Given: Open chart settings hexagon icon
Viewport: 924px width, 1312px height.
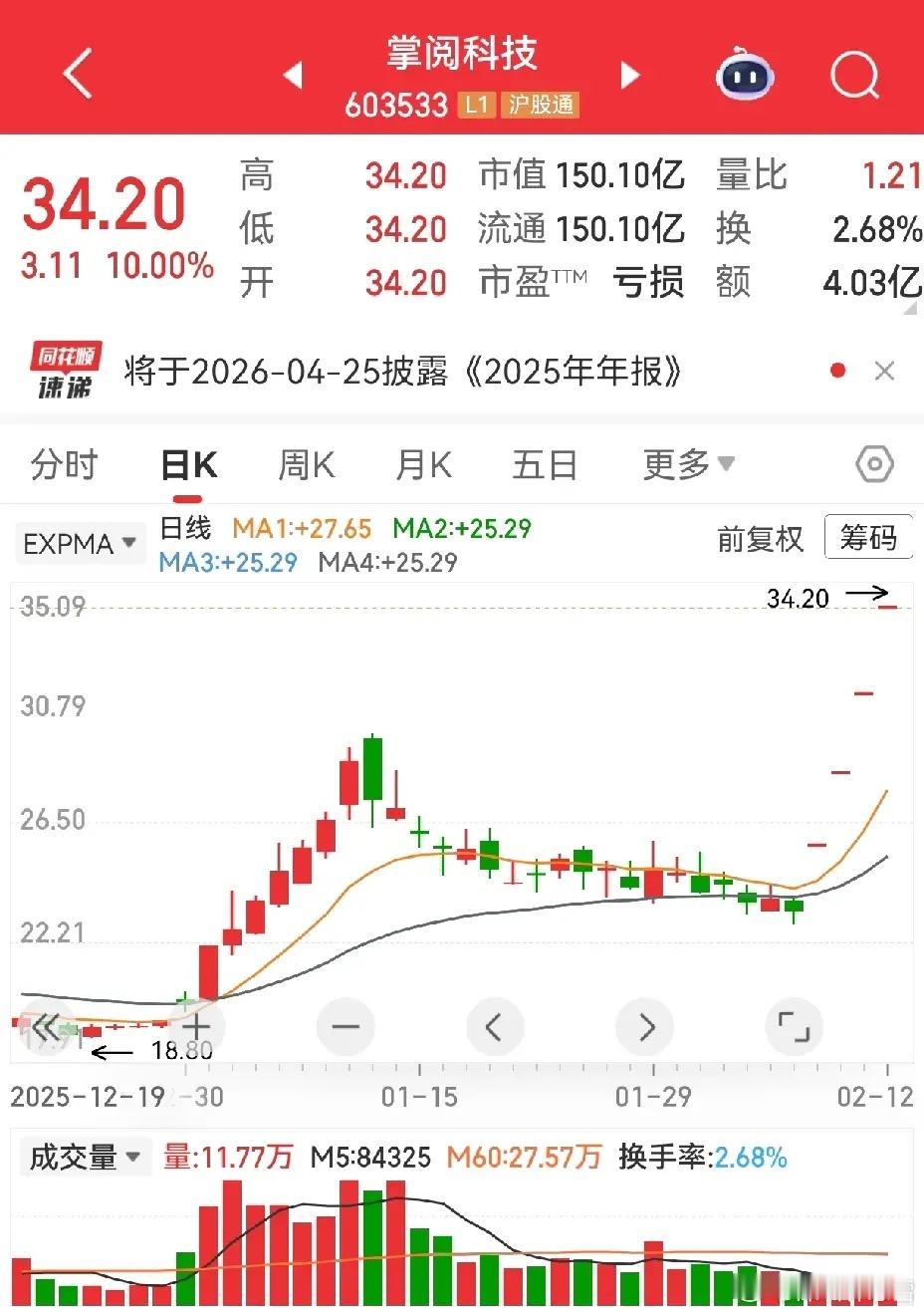Looking at the screenshot, I should pos(874,464).
